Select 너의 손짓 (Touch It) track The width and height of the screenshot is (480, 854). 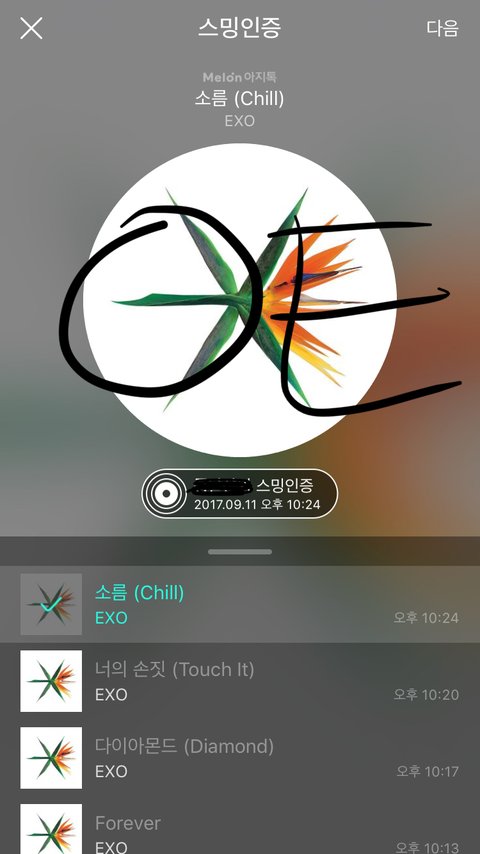coord(240,681)
